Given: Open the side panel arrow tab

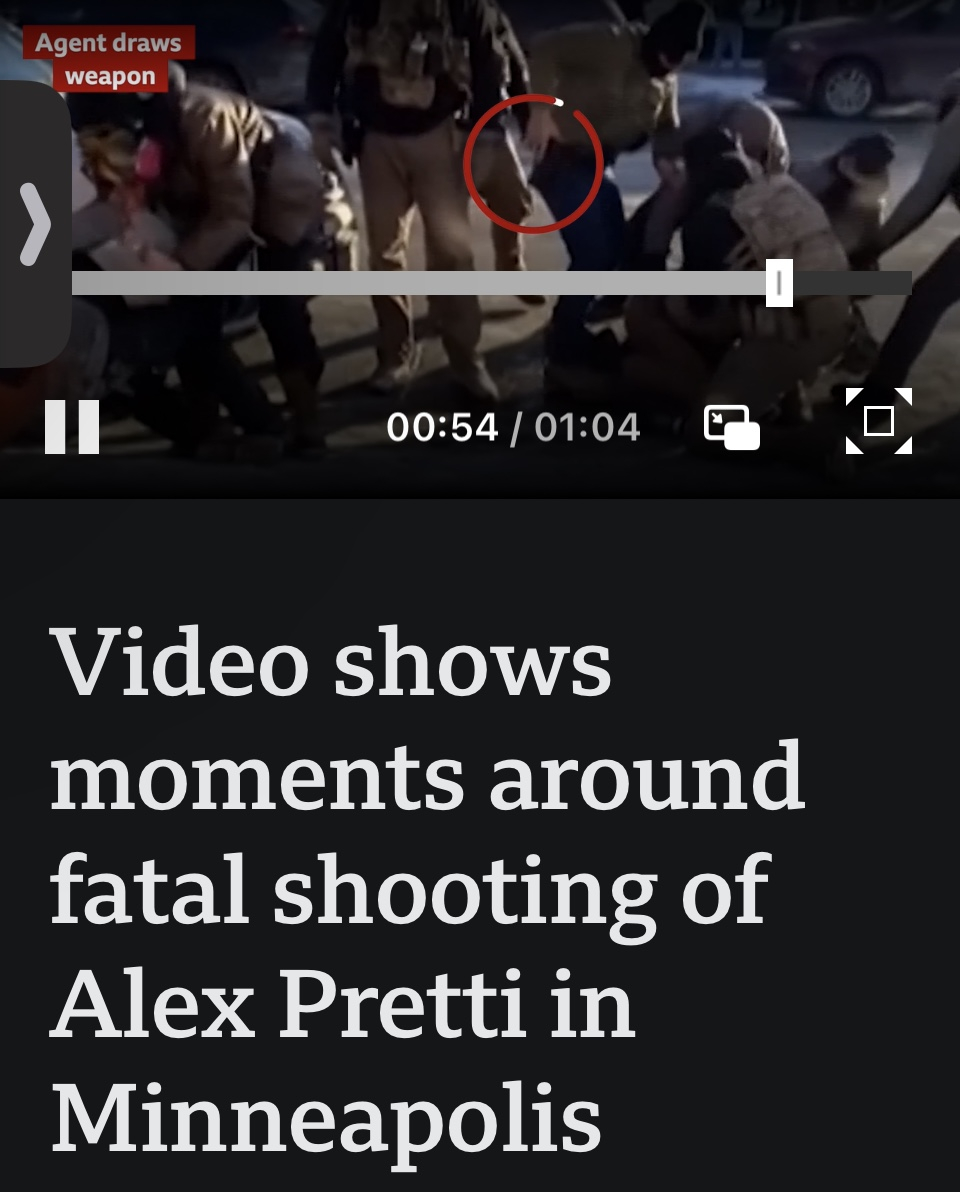Looking at the screenshot, I should (x=35, y=224).
